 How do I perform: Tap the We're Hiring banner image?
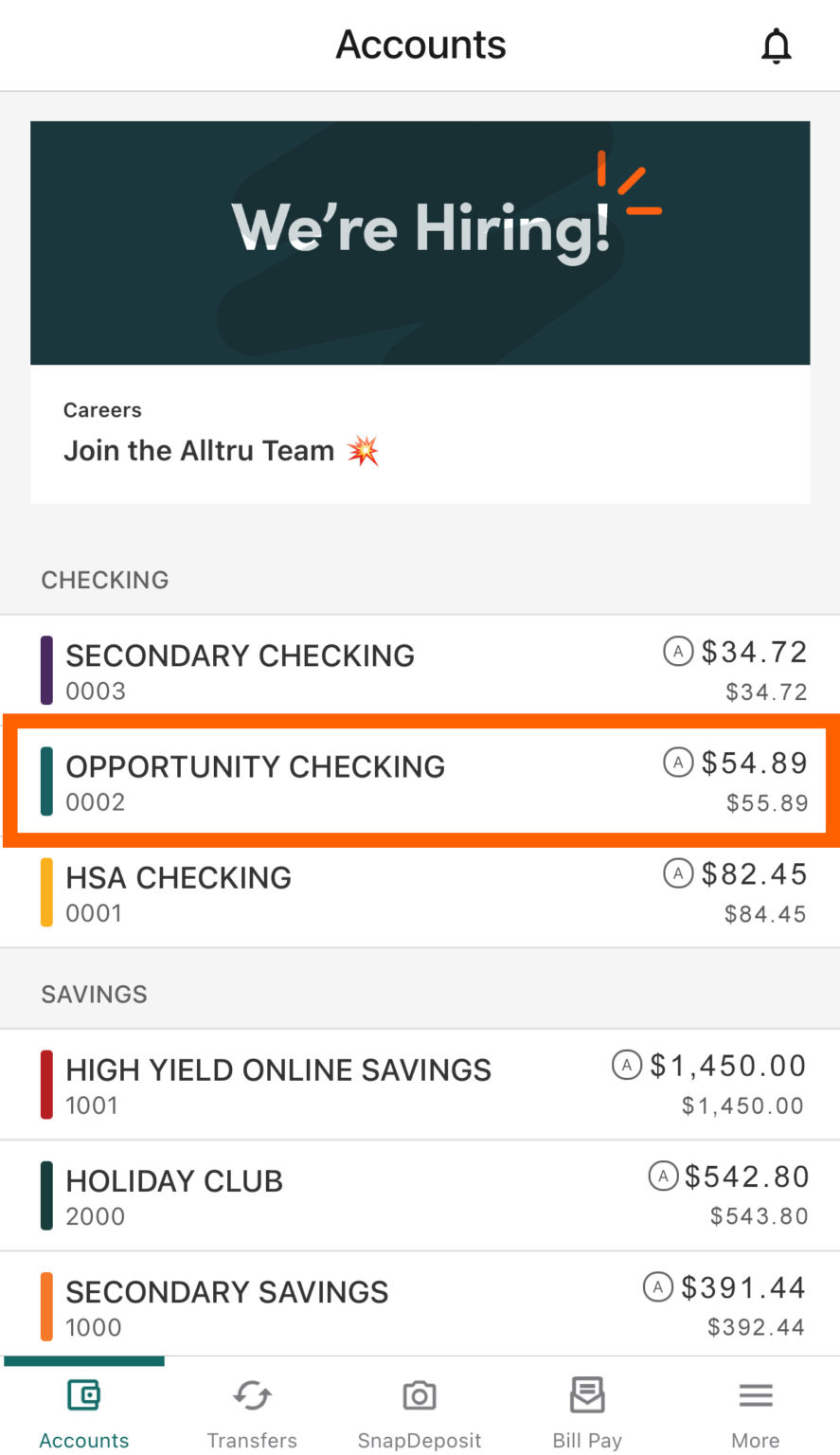click(x=420, y=242)
